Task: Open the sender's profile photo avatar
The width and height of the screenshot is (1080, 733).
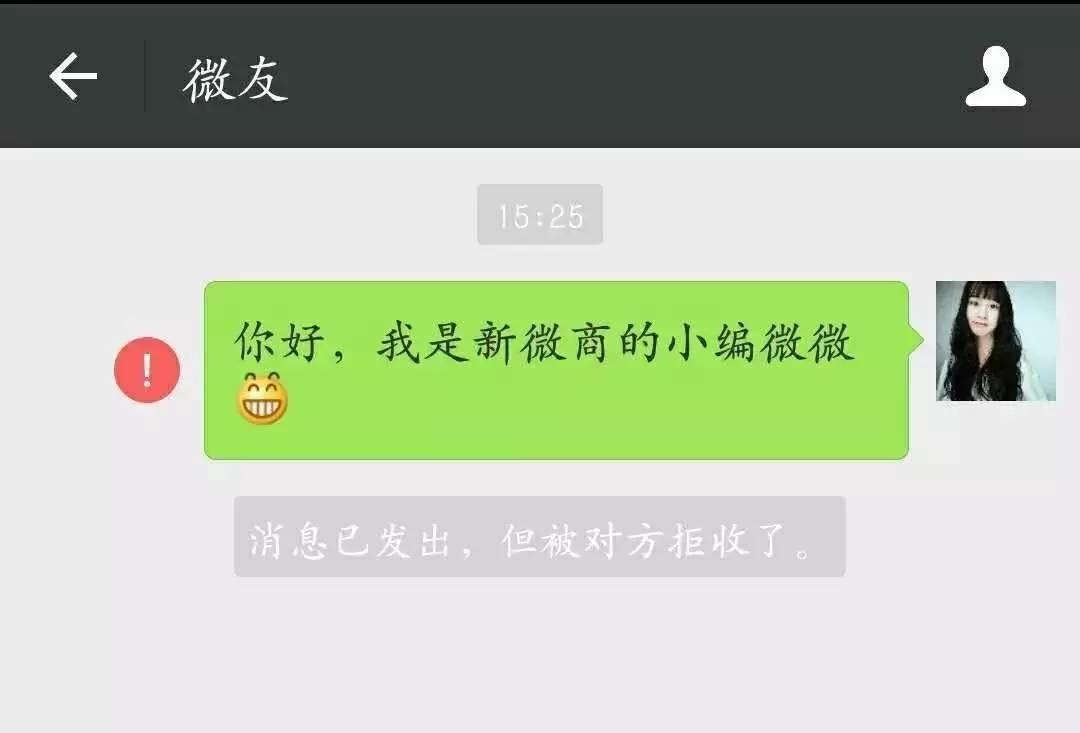Action: click(995, 341)
